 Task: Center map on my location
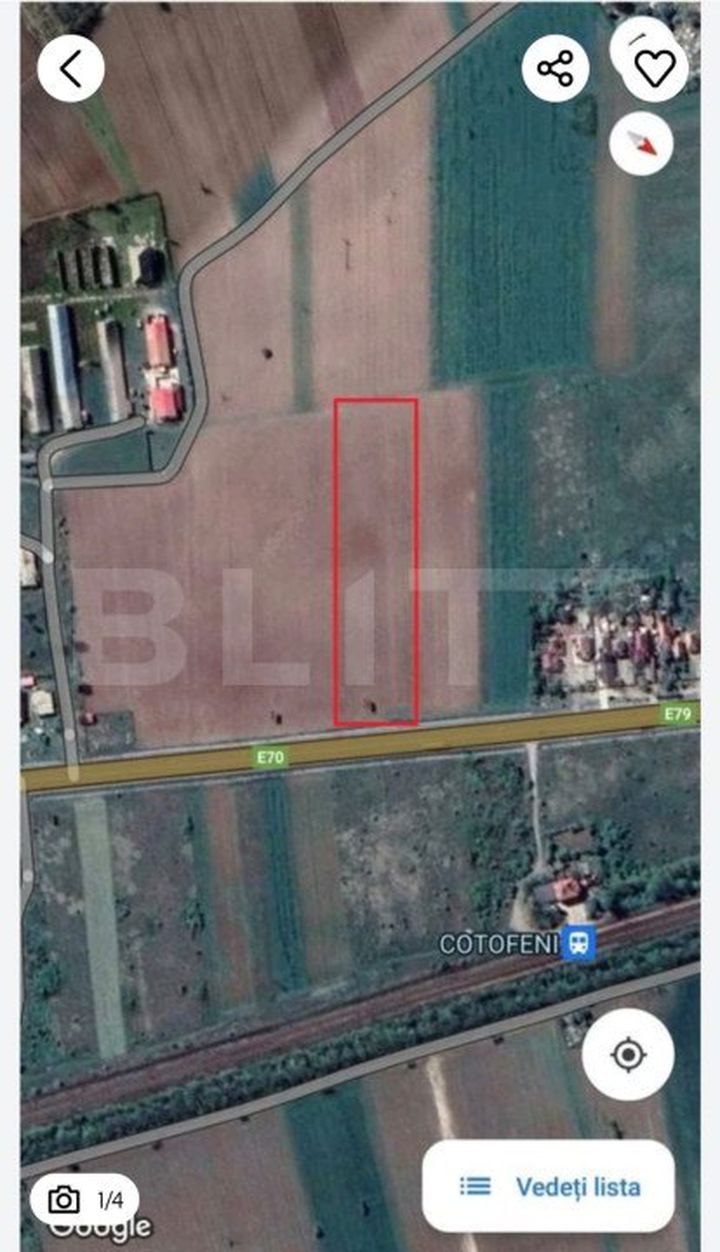pos(627,1054)
